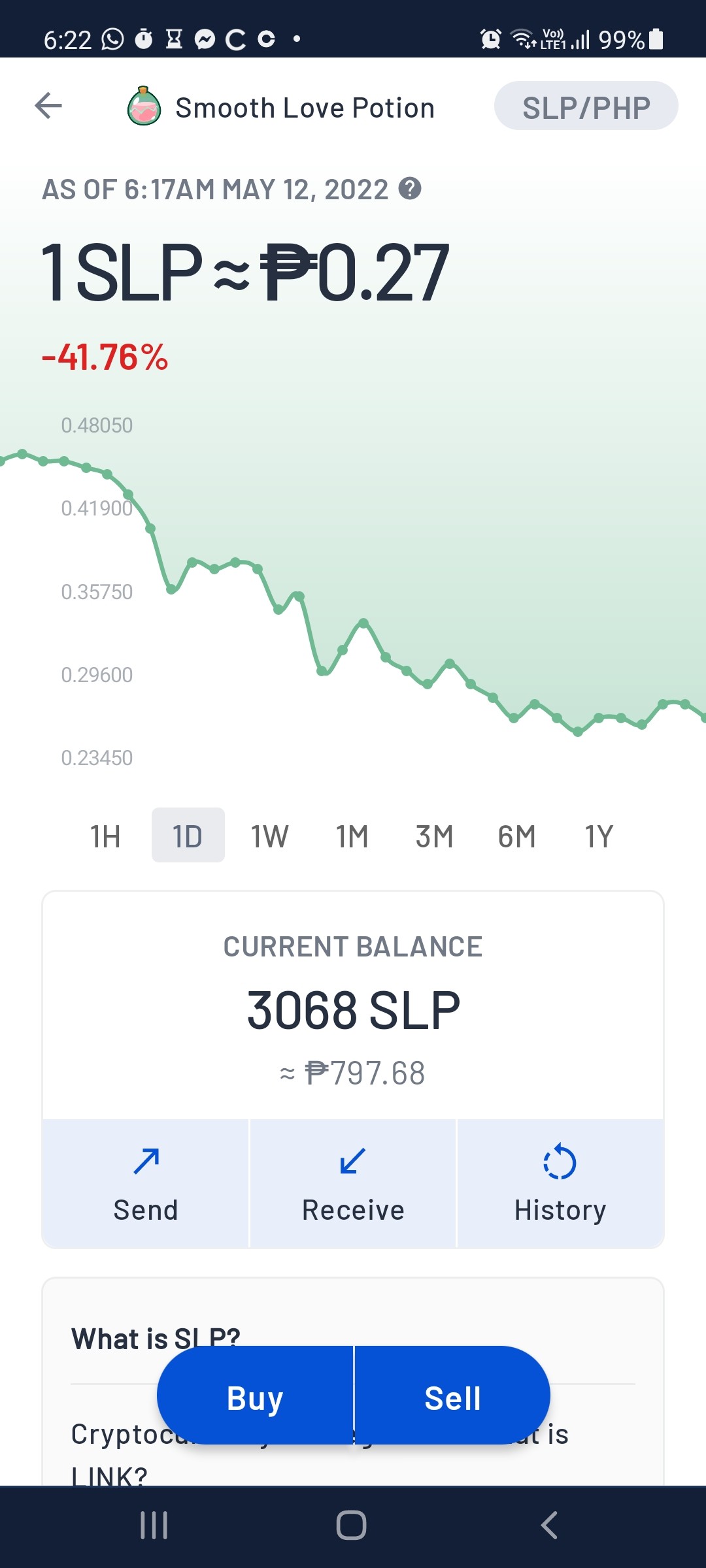706x1568 pixels.
Task: Go to home screen via system button
Action: coord(352,1526)
